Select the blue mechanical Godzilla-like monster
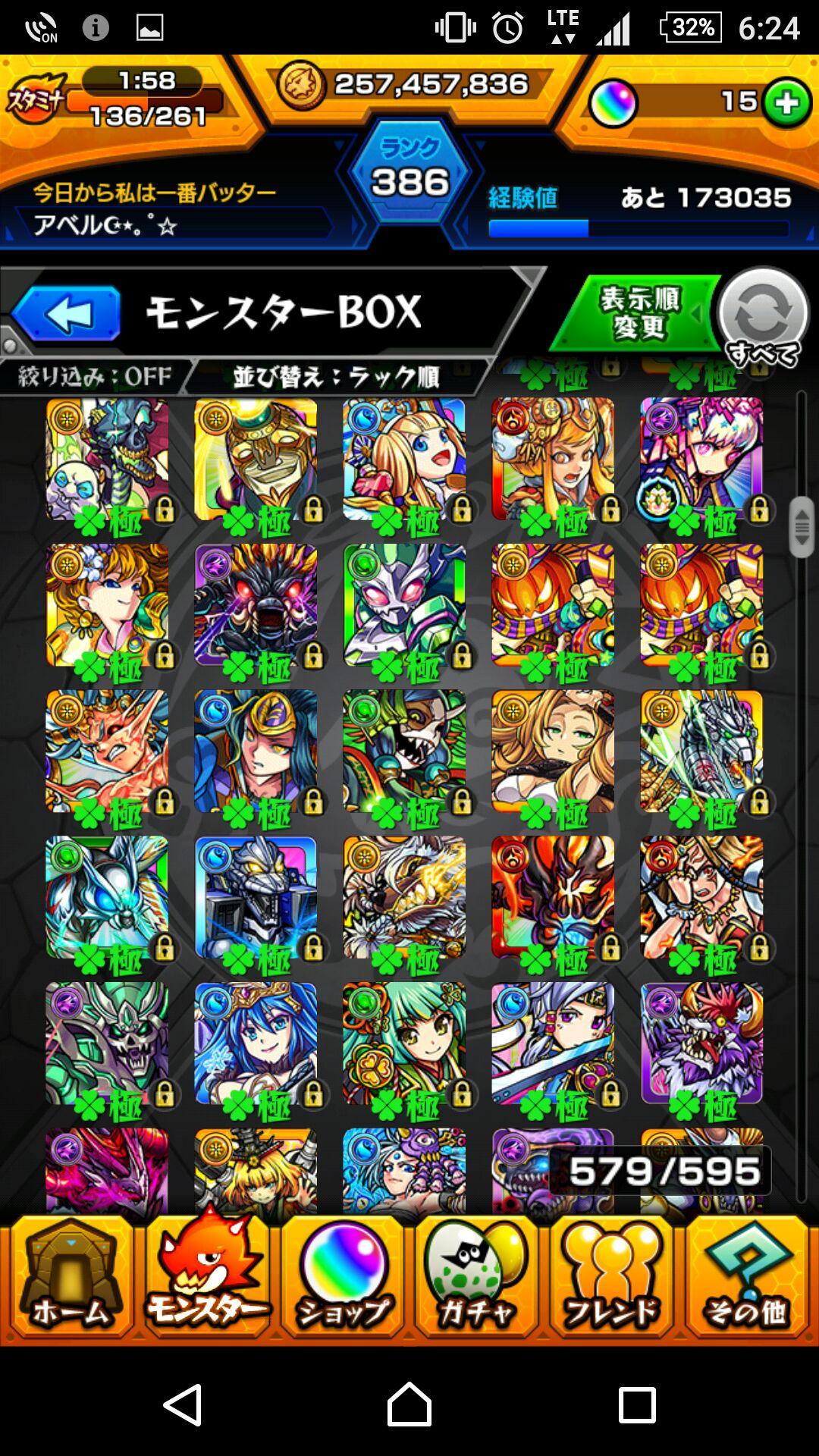The image size is (819, 1456). coord(256,896)
